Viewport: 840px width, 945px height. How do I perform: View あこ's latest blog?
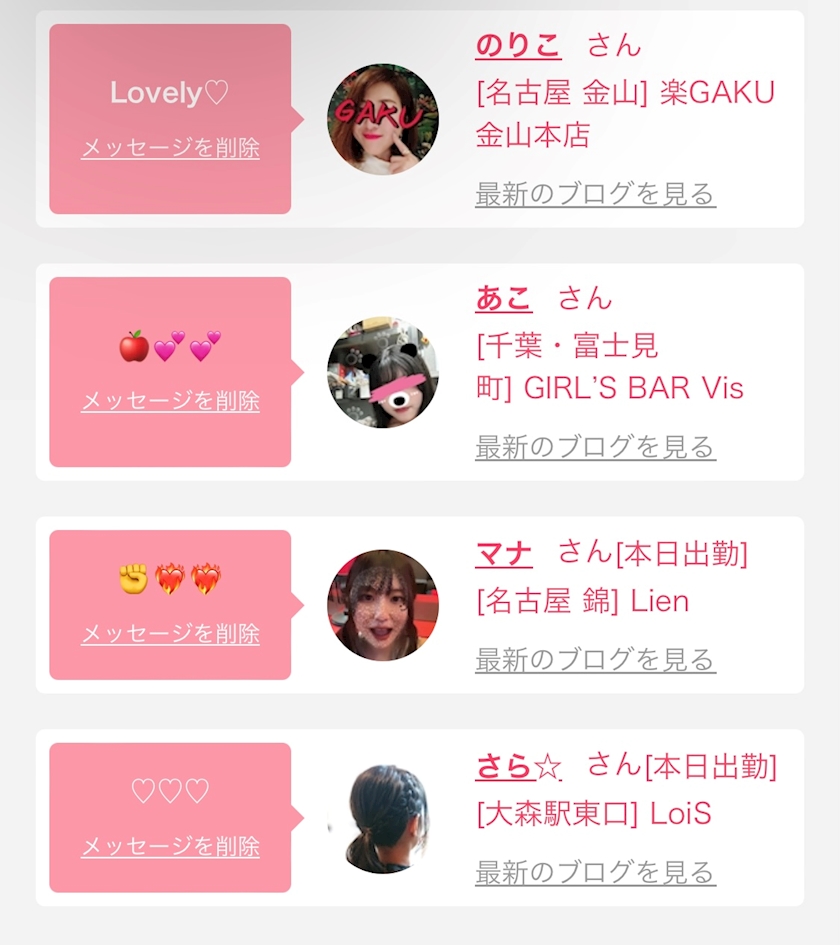pyautogui.click(x=595, y=447)
